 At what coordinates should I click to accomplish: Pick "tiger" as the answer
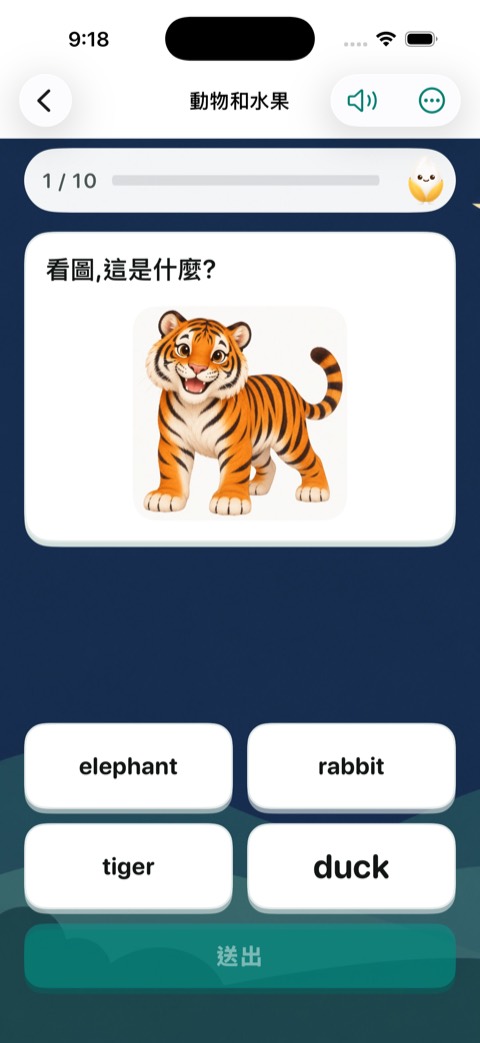[x=128, y=867]
